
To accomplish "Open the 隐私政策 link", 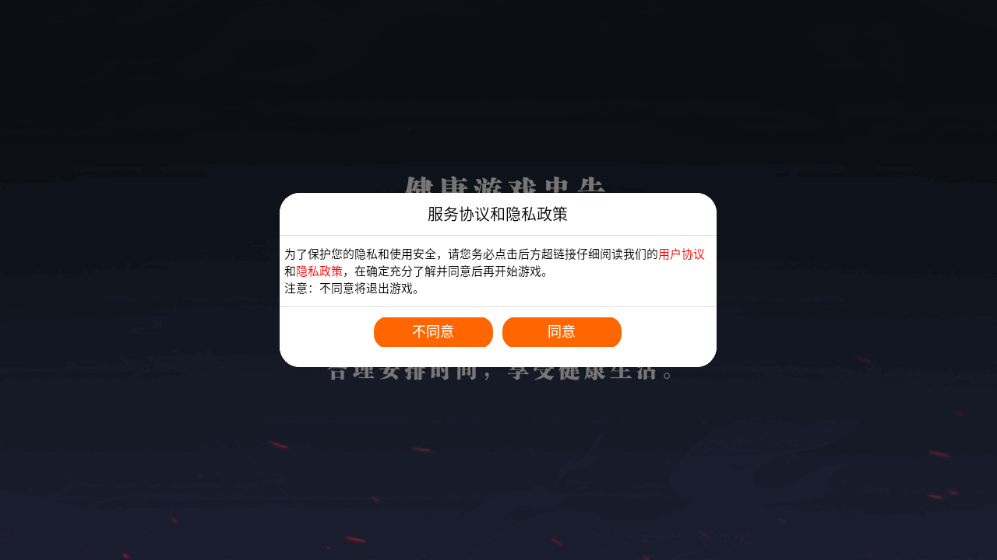I will point(319,271).
